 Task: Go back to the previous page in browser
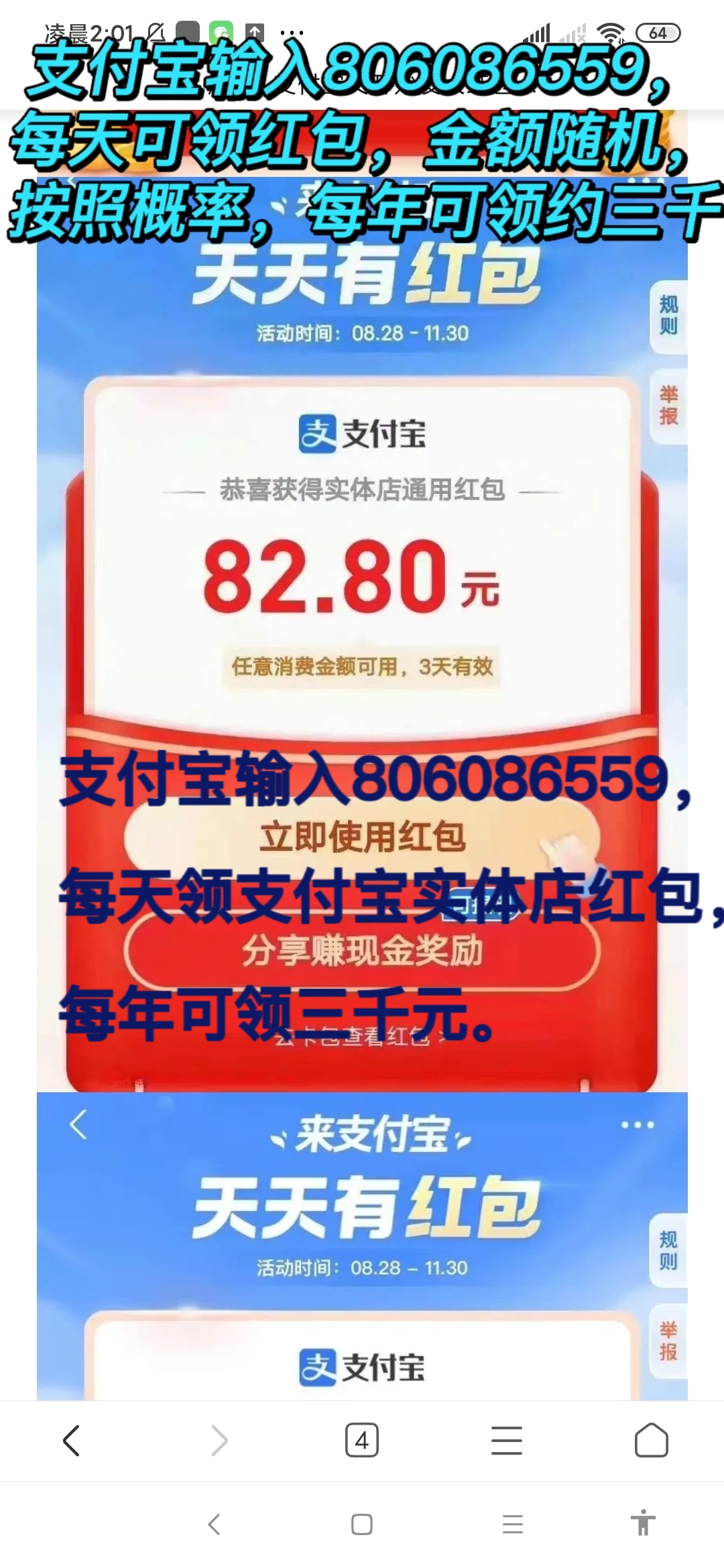72,1440
